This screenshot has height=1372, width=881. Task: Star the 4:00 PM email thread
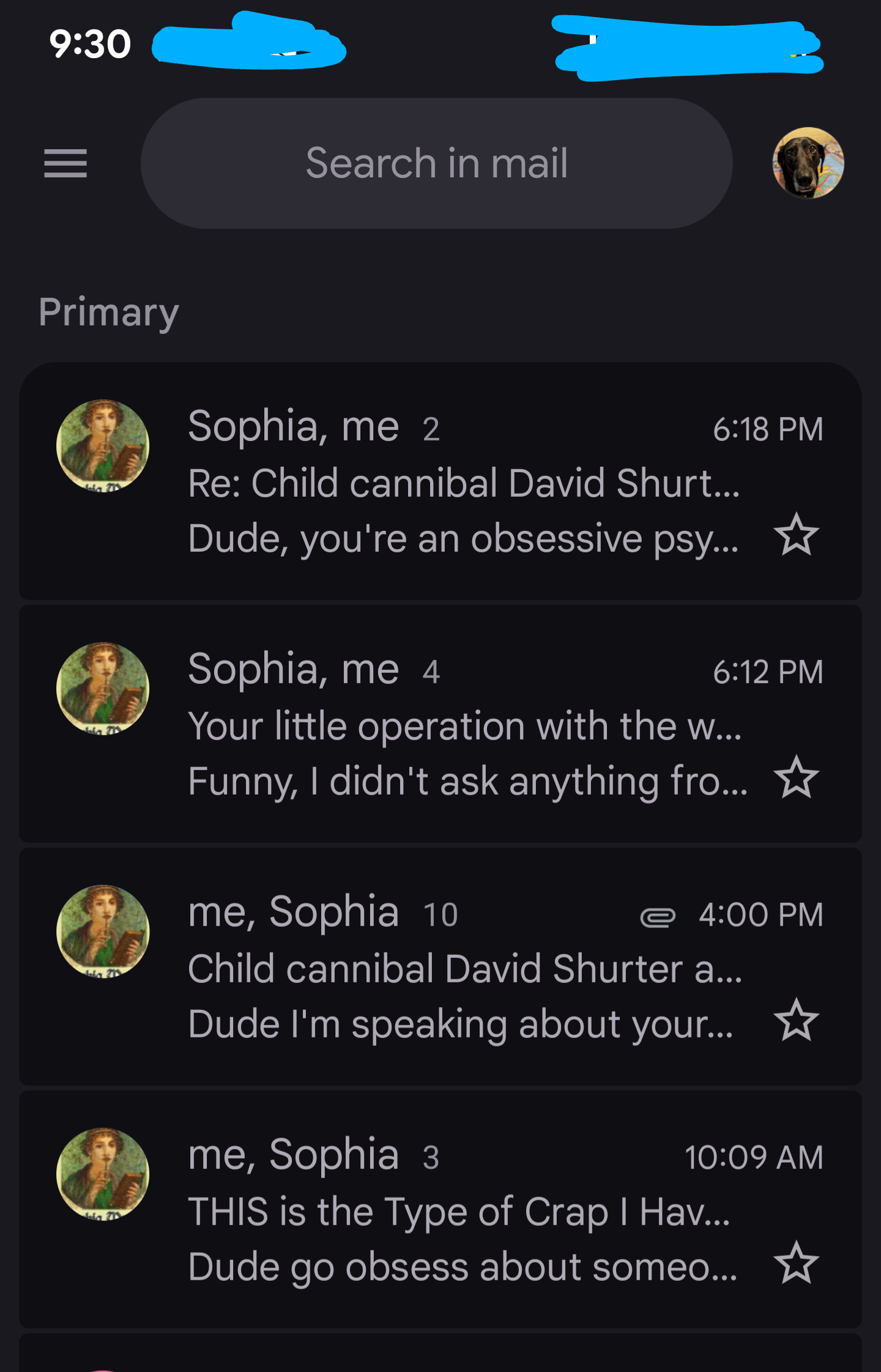[x=796, y=1020]
